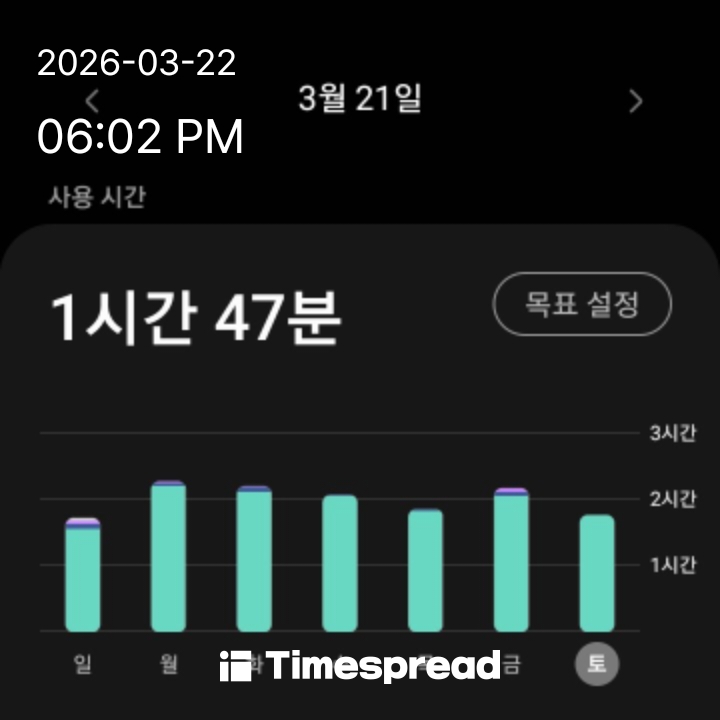
Task: Select the highlighted 토 day
Action: click(597, 665)
